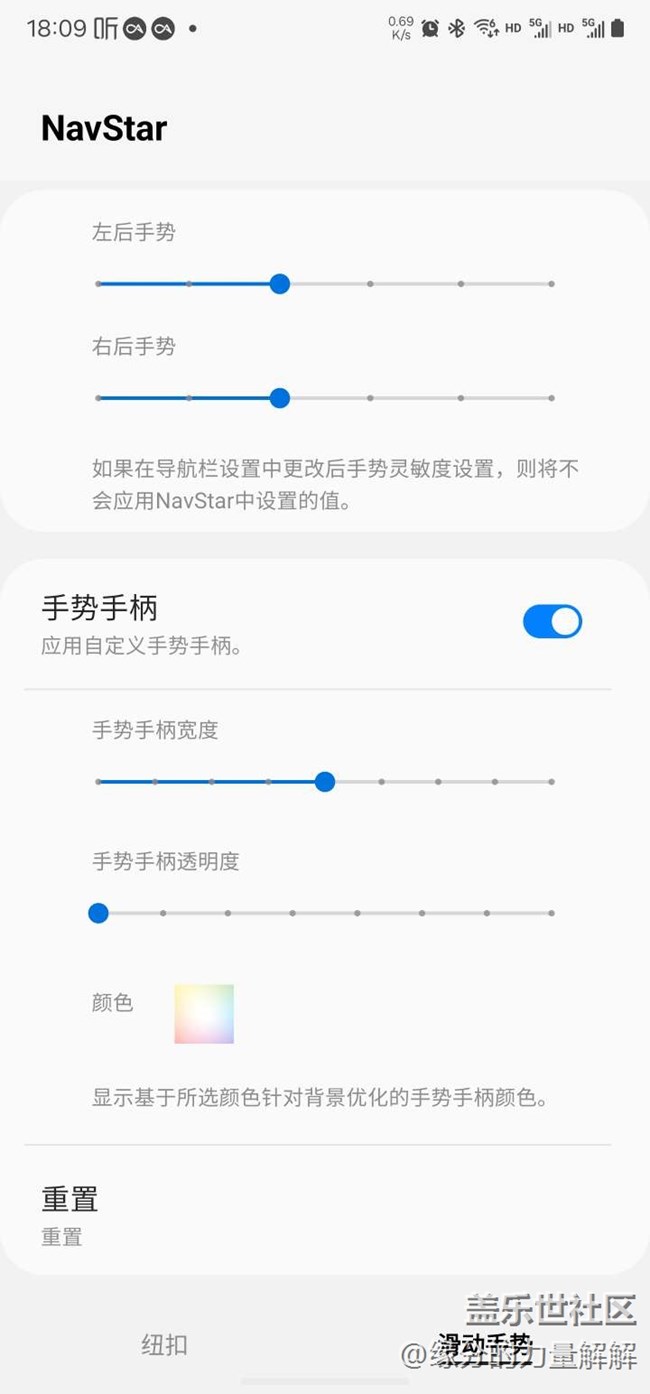Tap the 手势手柄透明度 slider
650x1394 pixels.
(325, 913)
